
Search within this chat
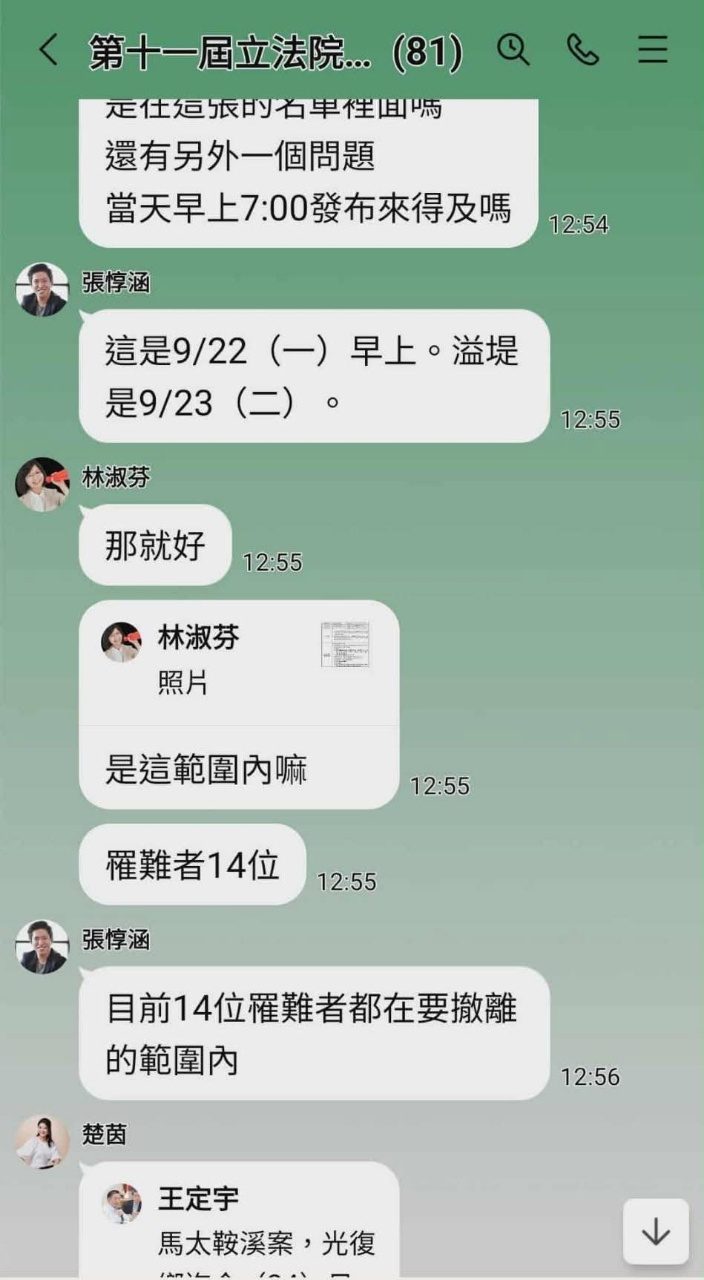513,50
